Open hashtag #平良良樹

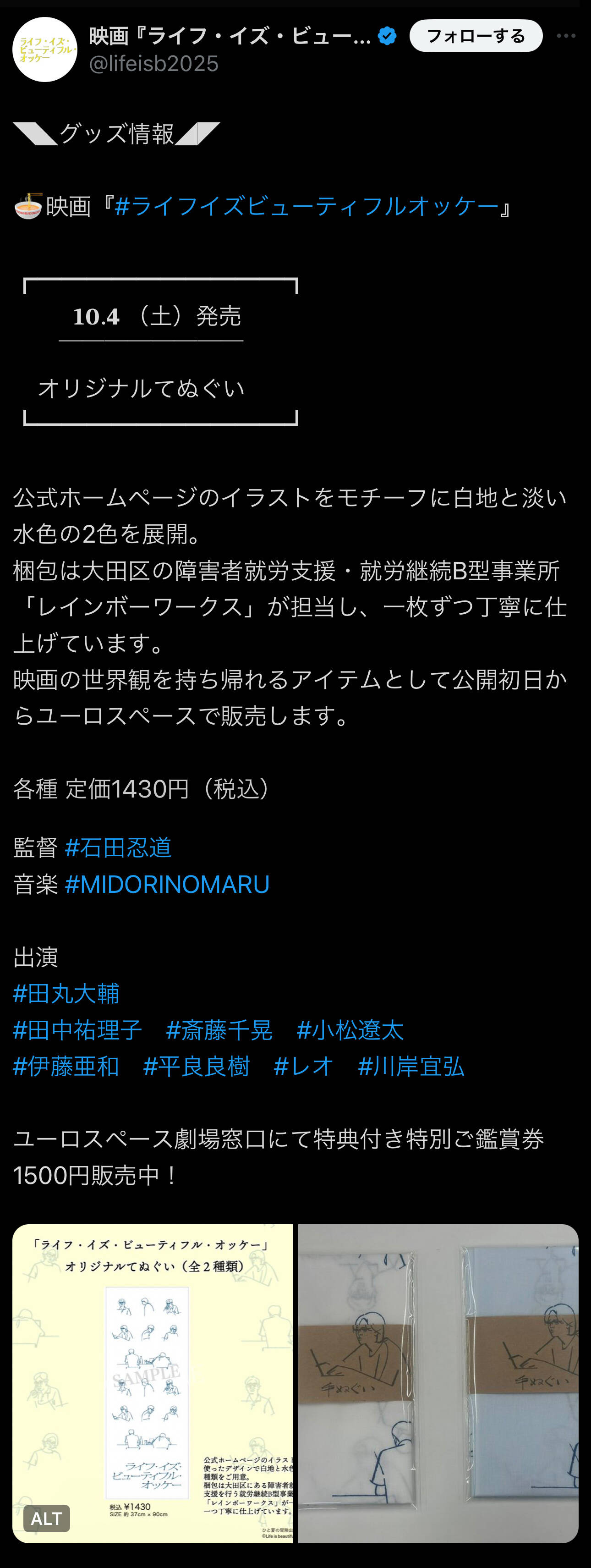coord(196,1067)
